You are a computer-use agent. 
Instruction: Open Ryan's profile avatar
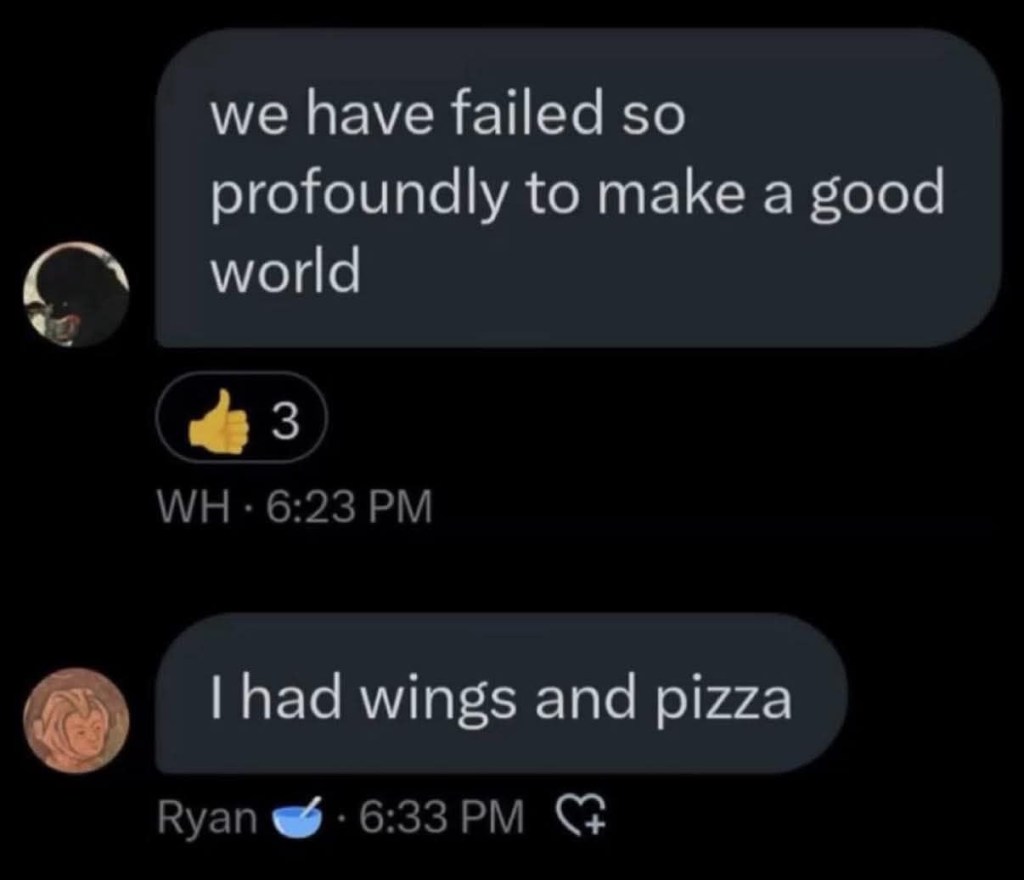pos(77,720)
